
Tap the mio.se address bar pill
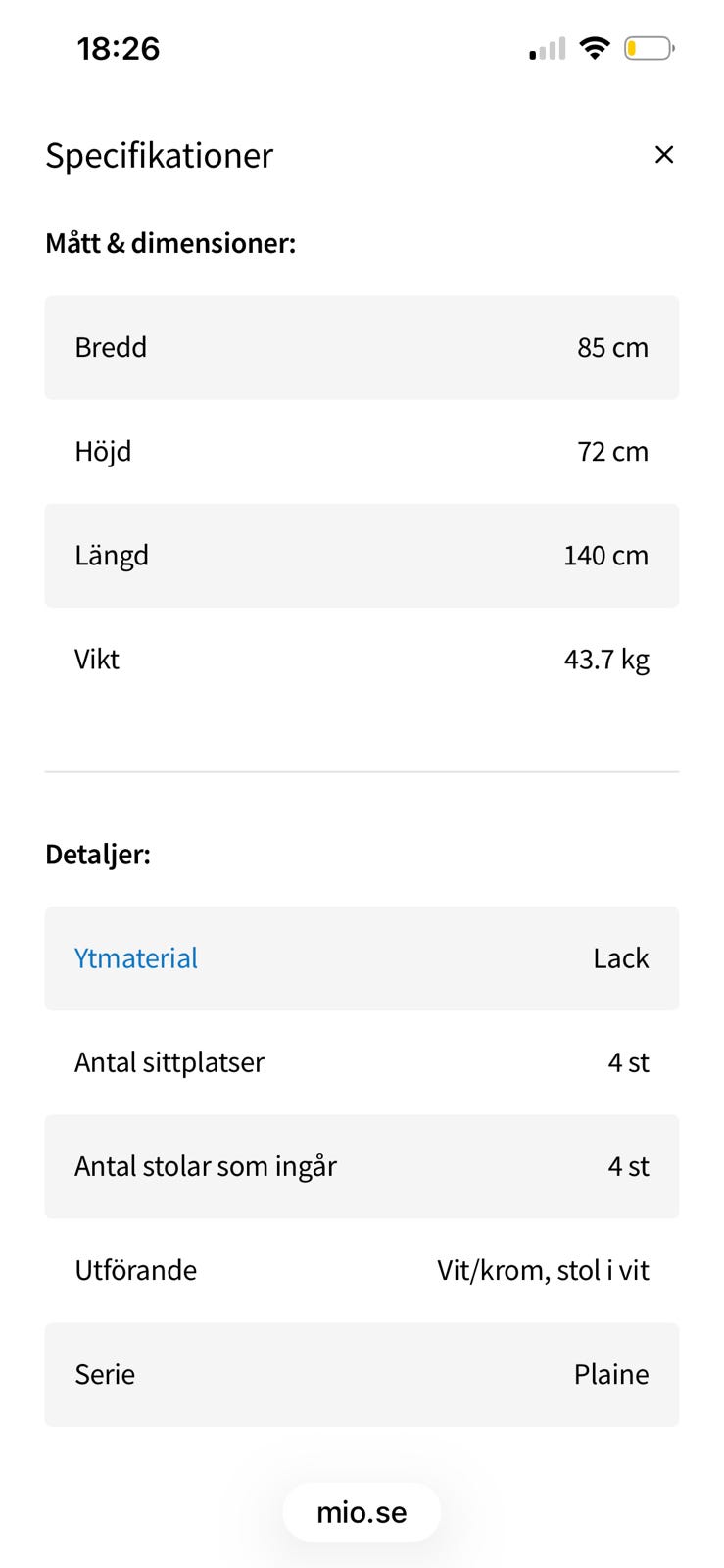[x=362, y=1512]
